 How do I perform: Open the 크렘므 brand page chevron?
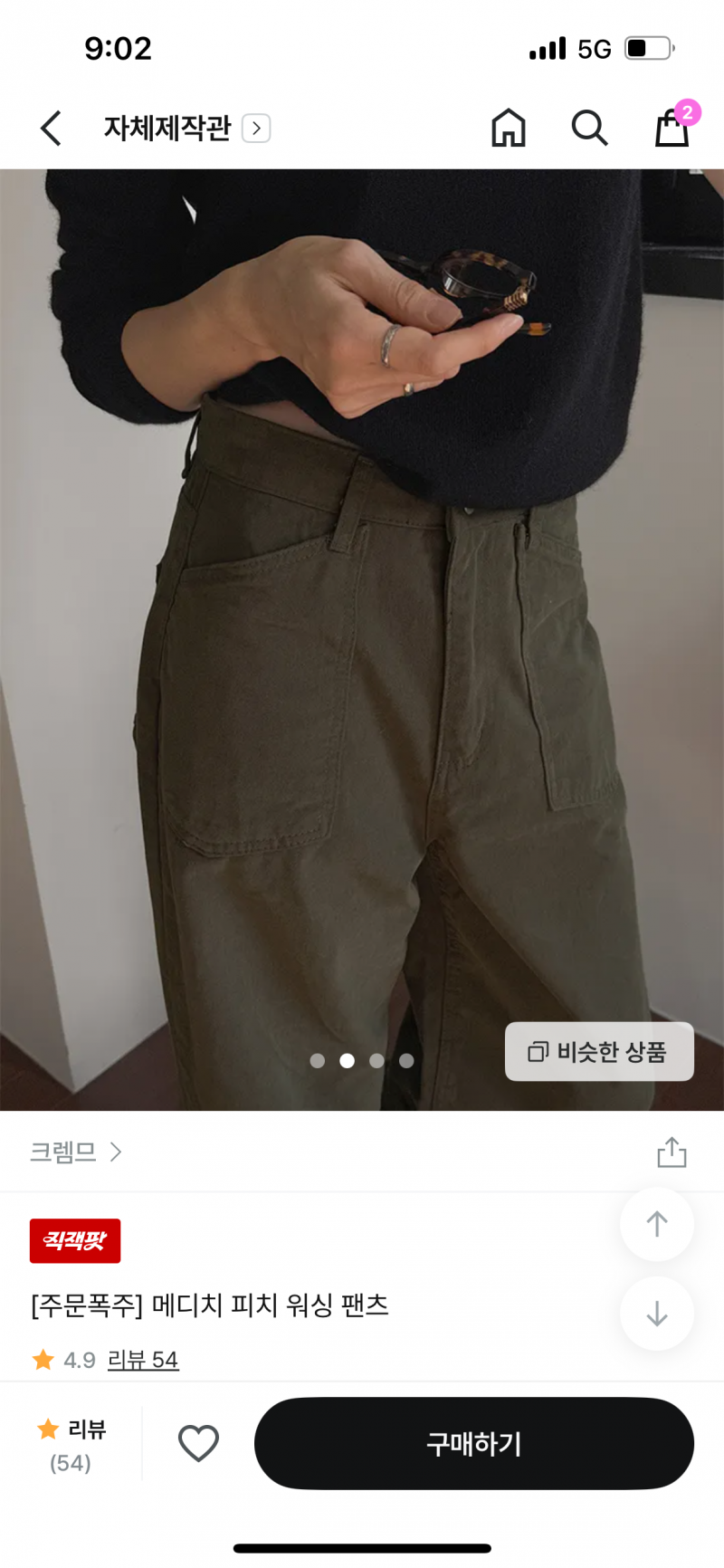pos(116,1152)
